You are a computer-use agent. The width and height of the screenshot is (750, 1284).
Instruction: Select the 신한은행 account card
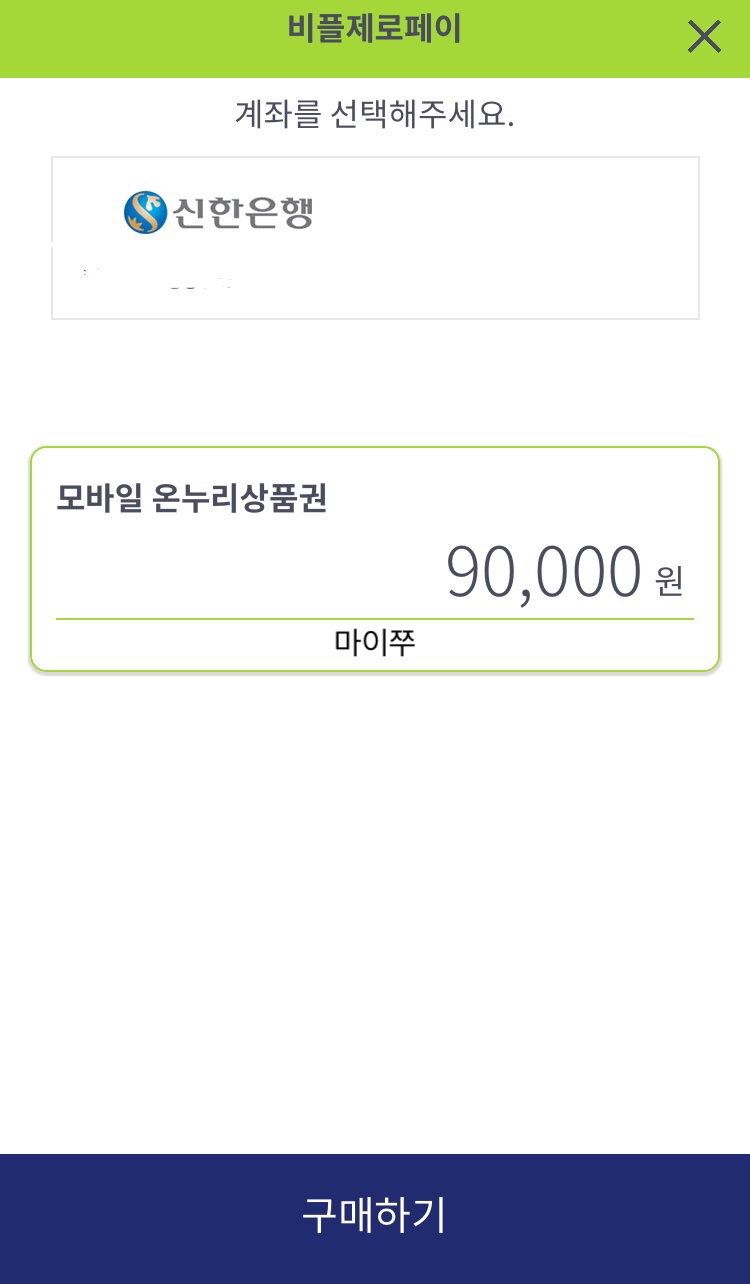click(375, 238)
